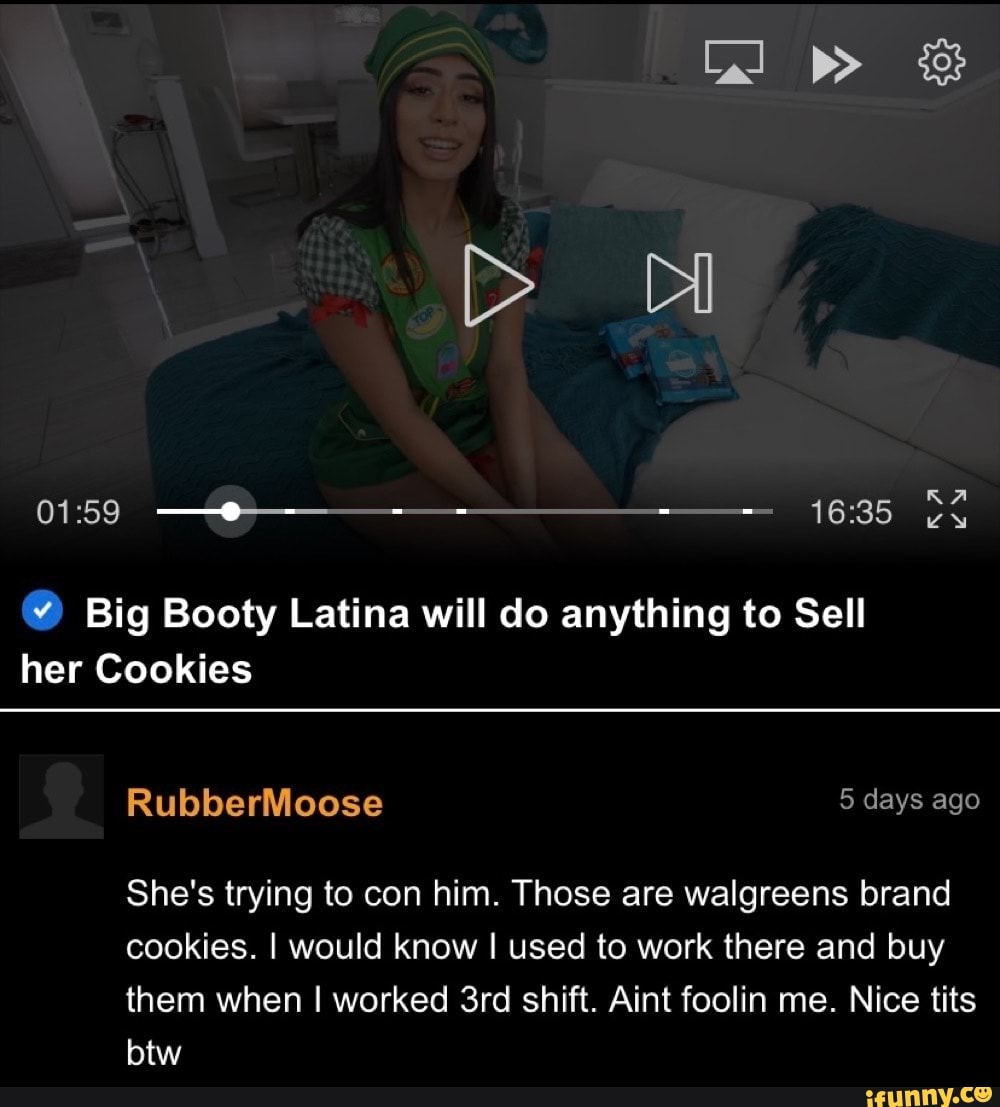Screen dimensions: 1000x1107
Task: Tap RubberMoose's avatar picture
Action: pyautogui.click(x=62, y=796)
